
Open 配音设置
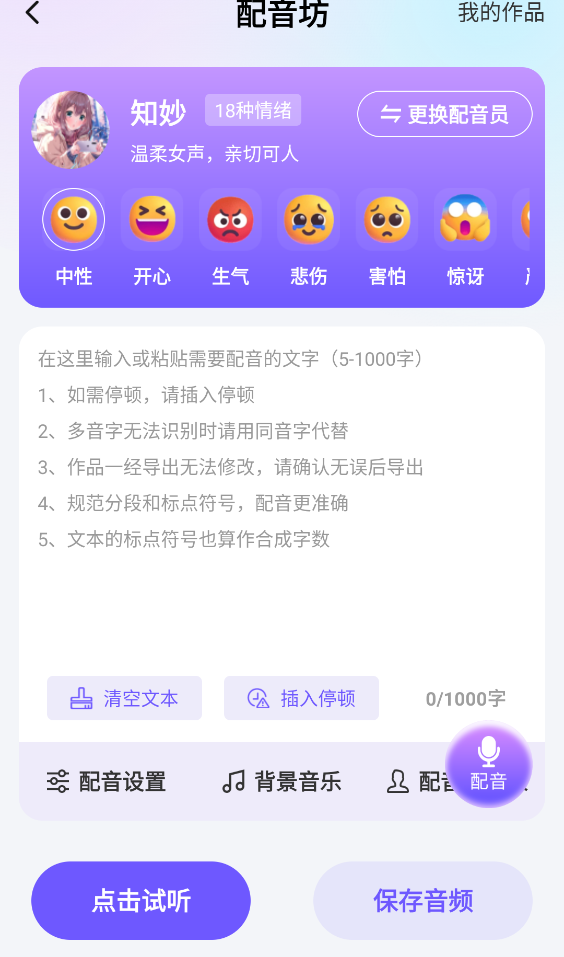(106, 781)
